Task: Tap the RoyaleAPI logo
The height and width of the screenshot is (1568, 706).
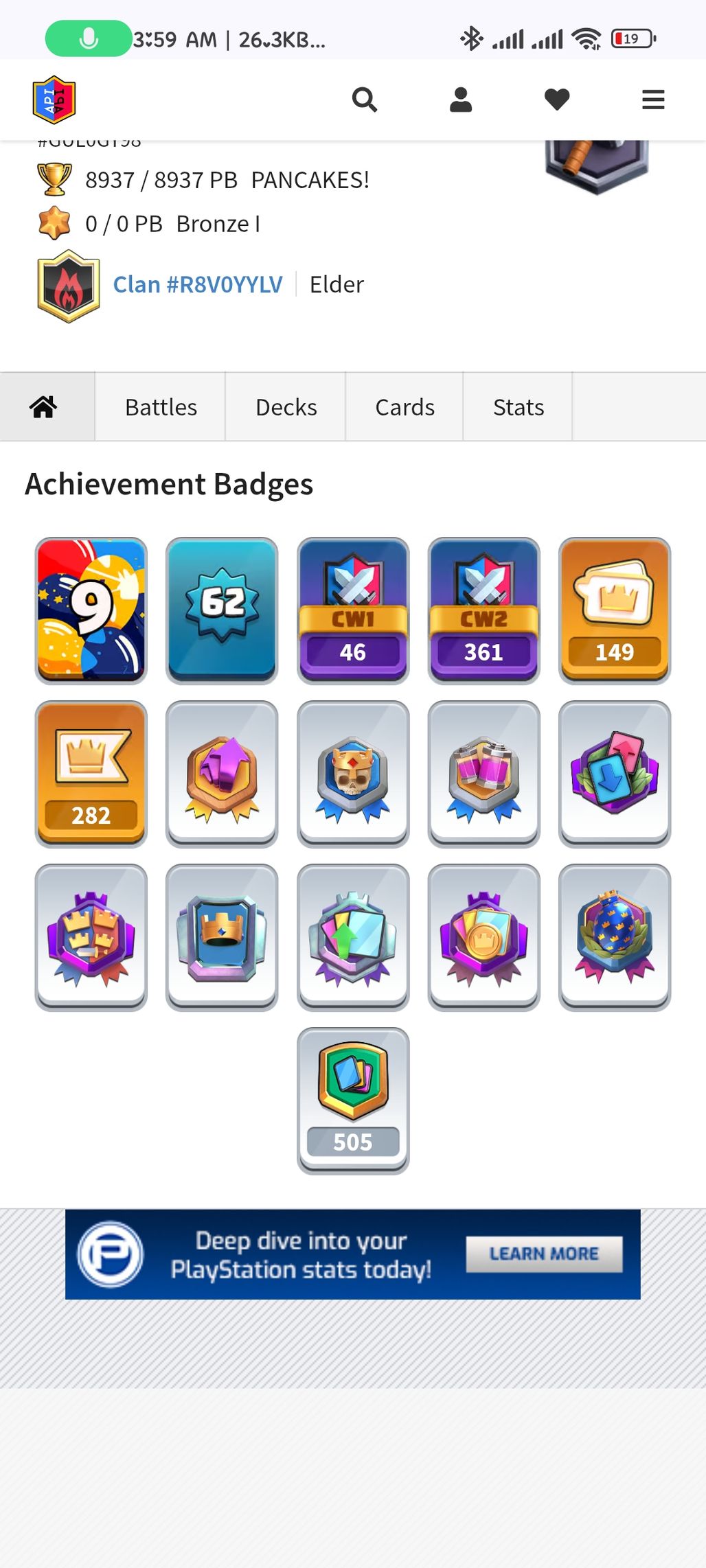Action: pyautogui.click(x=54, y=100)
